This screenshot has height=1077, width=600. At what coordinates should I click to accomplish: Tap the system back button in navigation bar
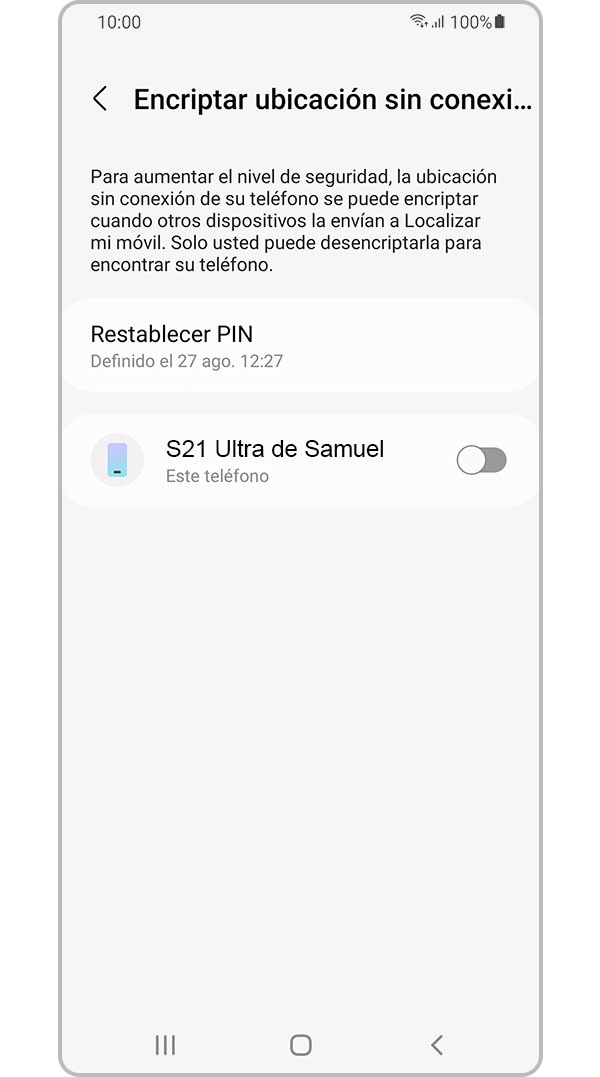[x=437, y=1045]
